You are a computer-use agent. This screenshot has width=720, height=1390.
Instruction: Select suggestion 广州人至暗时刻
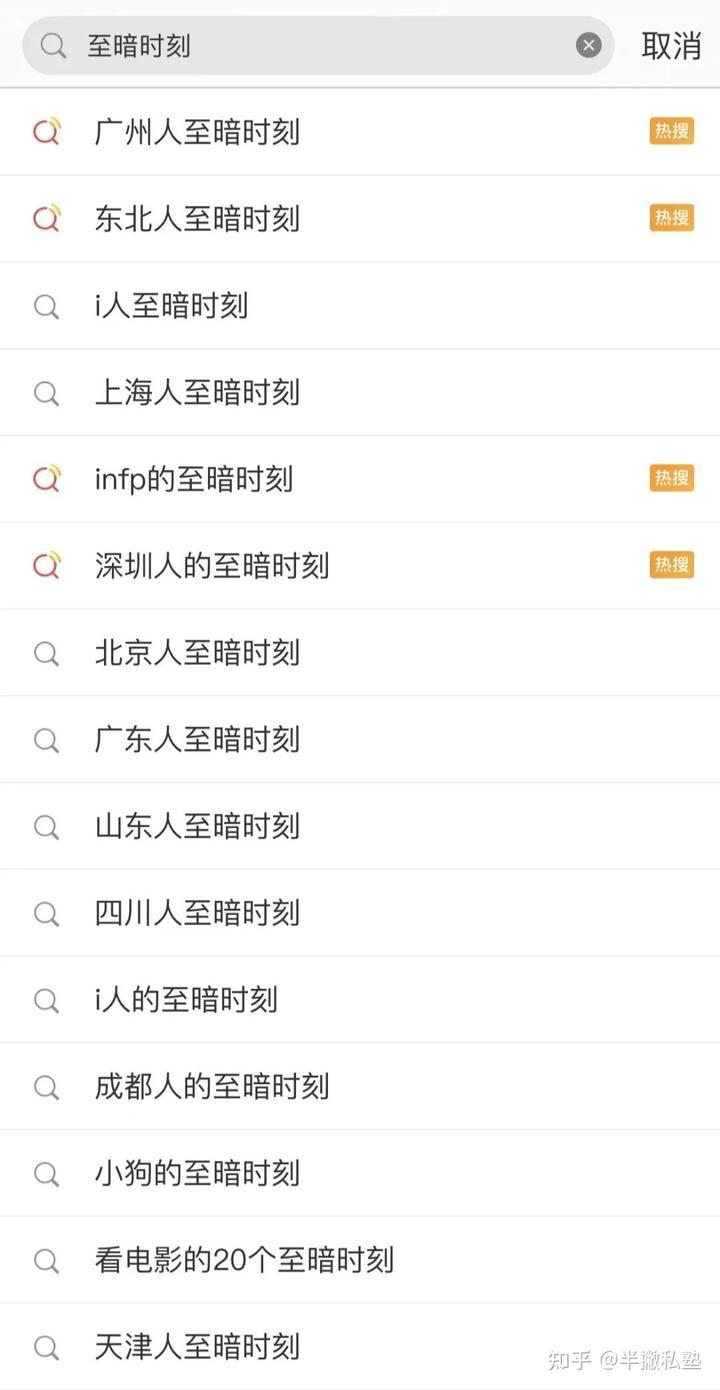[197, 132]
